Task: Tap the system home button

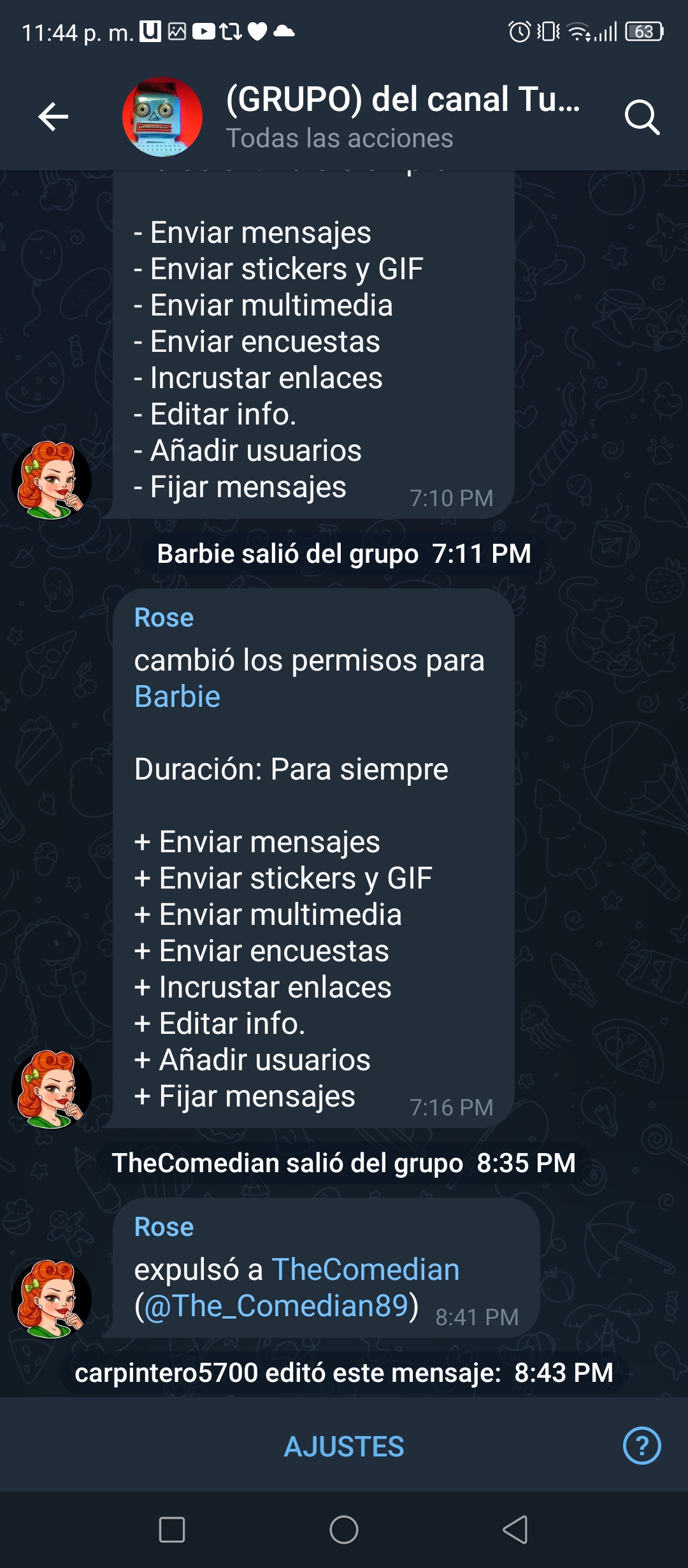Action: tap(344, 1530)
